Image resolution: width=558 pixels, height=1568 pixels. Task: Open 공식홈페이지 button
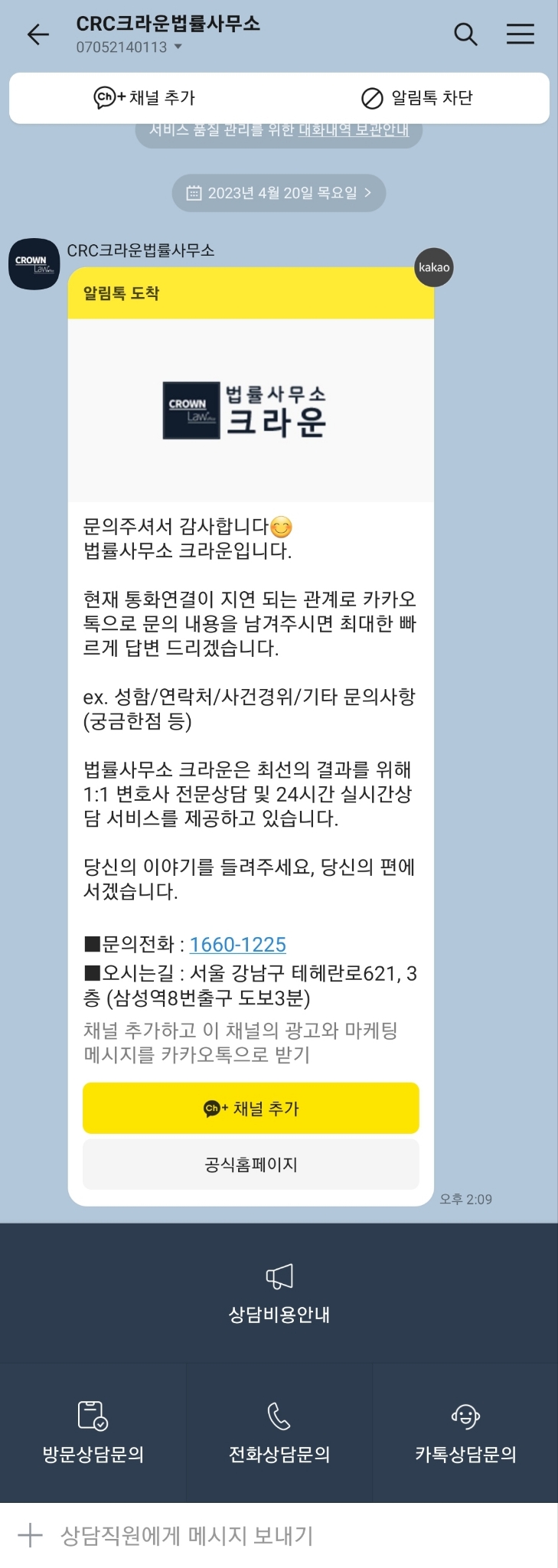pyautogui.click(x=250, y=1165)
